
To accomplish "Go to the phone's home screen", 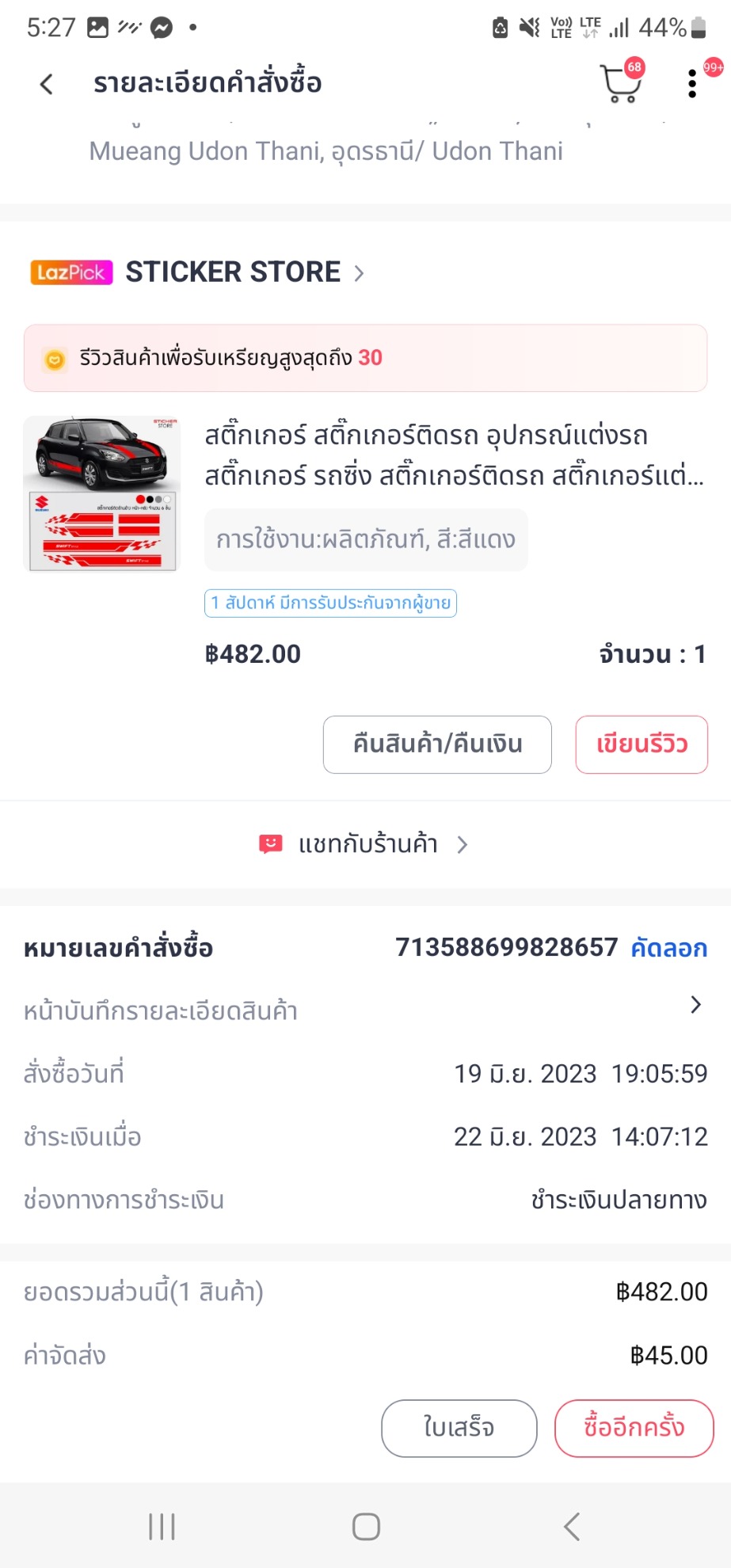I will pyautogui.click(x=366, y=1526).
